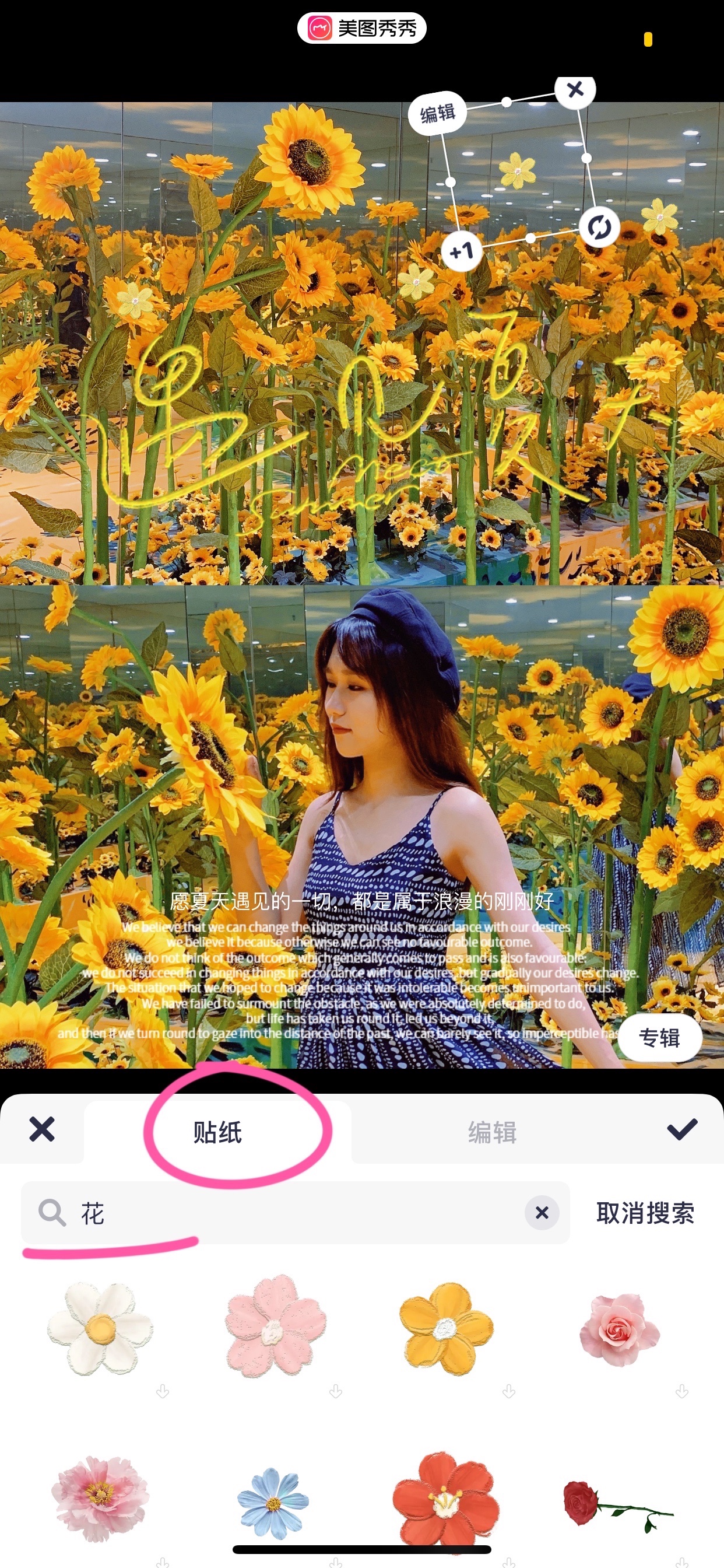Delete the selected flower sticker

[x=575, y=90]
